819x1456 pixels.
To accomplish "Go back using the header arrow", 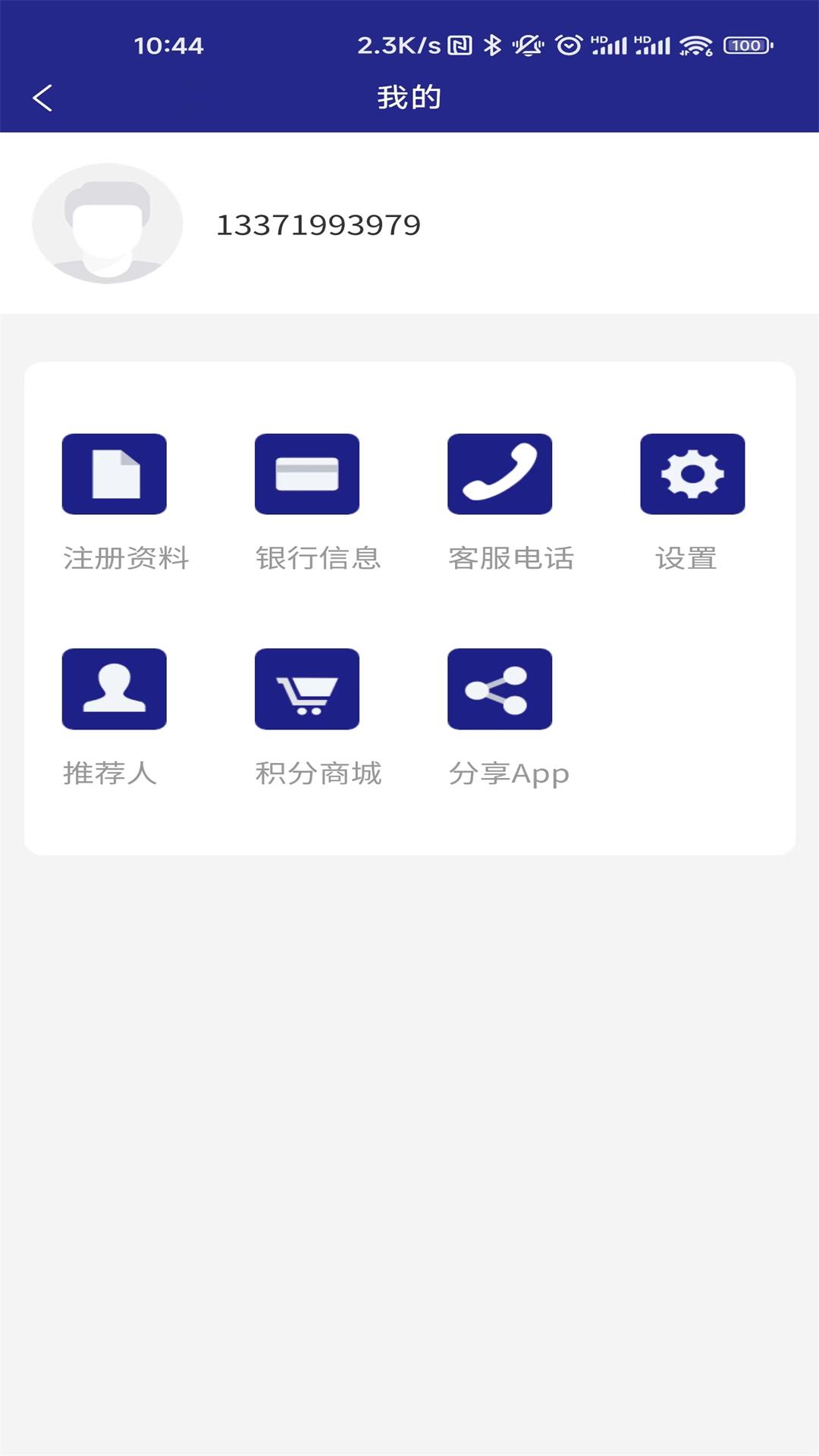I will 42,98.
